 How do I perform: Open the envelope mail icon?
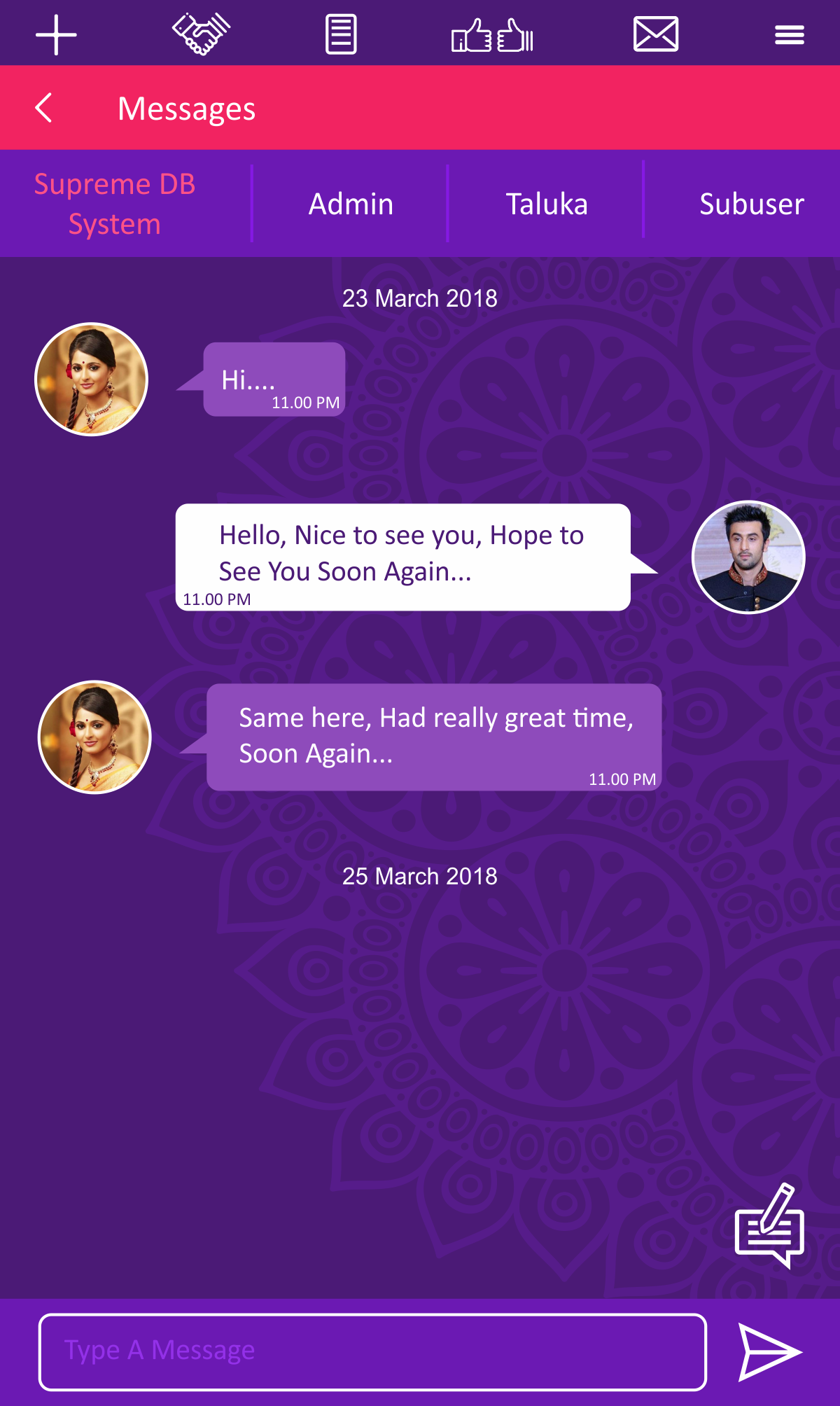click(655, 34)
